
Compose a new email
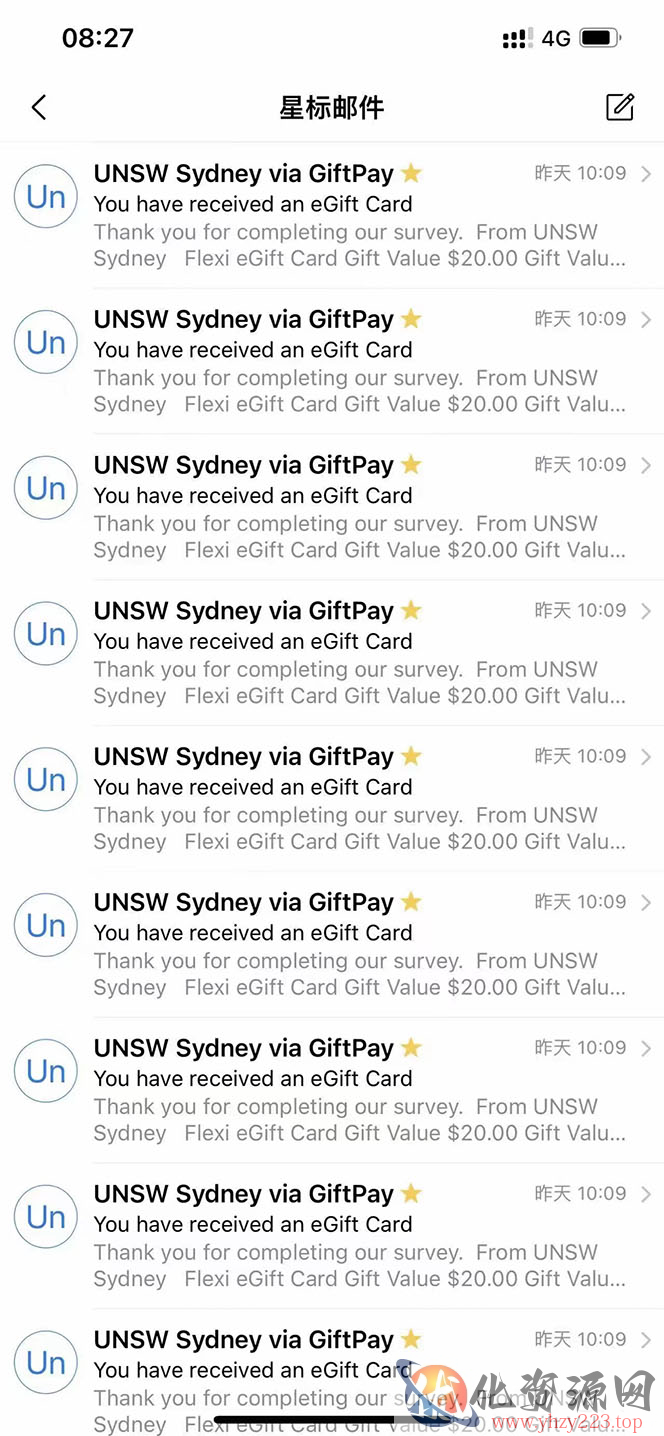pos(620,107)
